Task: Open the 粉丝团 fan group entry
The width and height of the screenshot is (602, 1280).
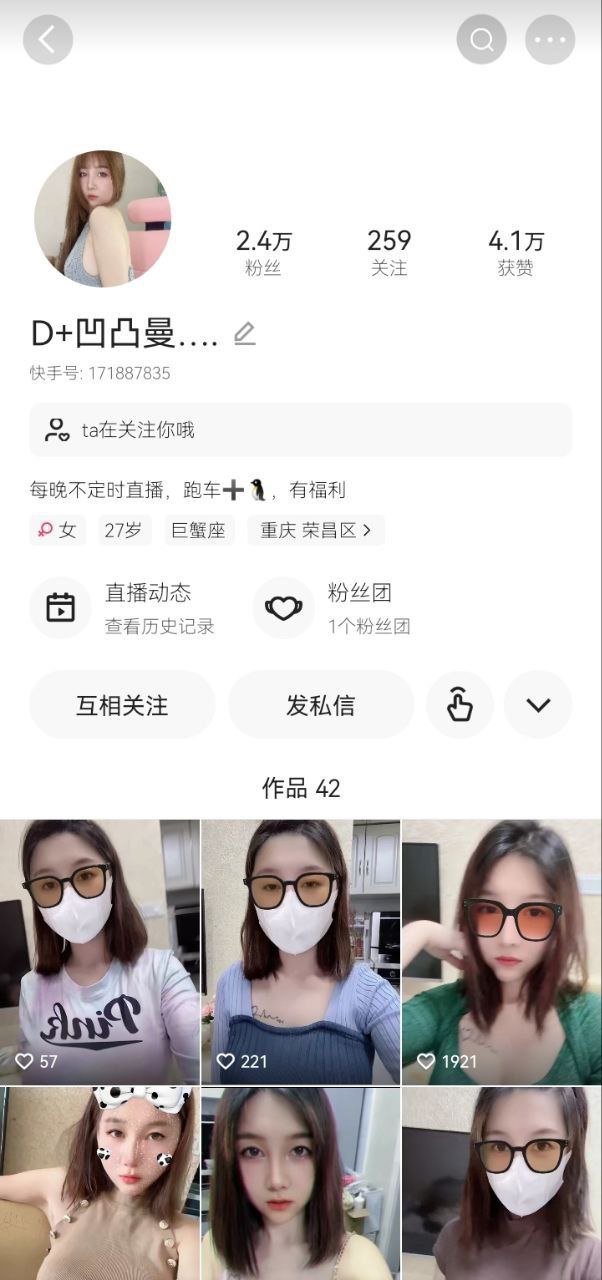Action: coord(333,608)
